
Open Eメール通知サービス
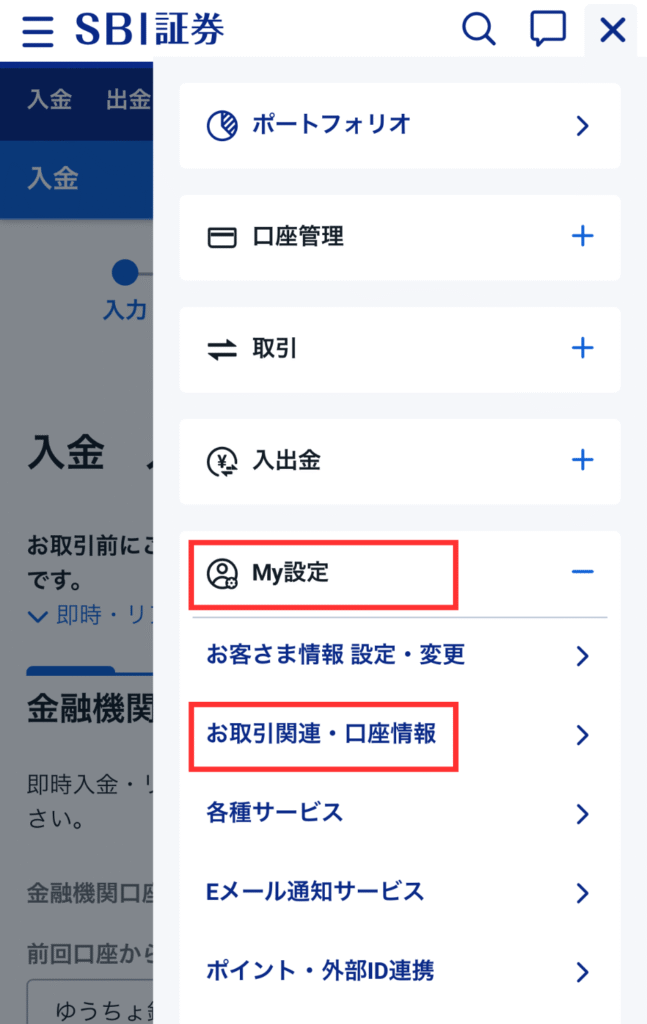pyautogui.click(x=399, y=892)
